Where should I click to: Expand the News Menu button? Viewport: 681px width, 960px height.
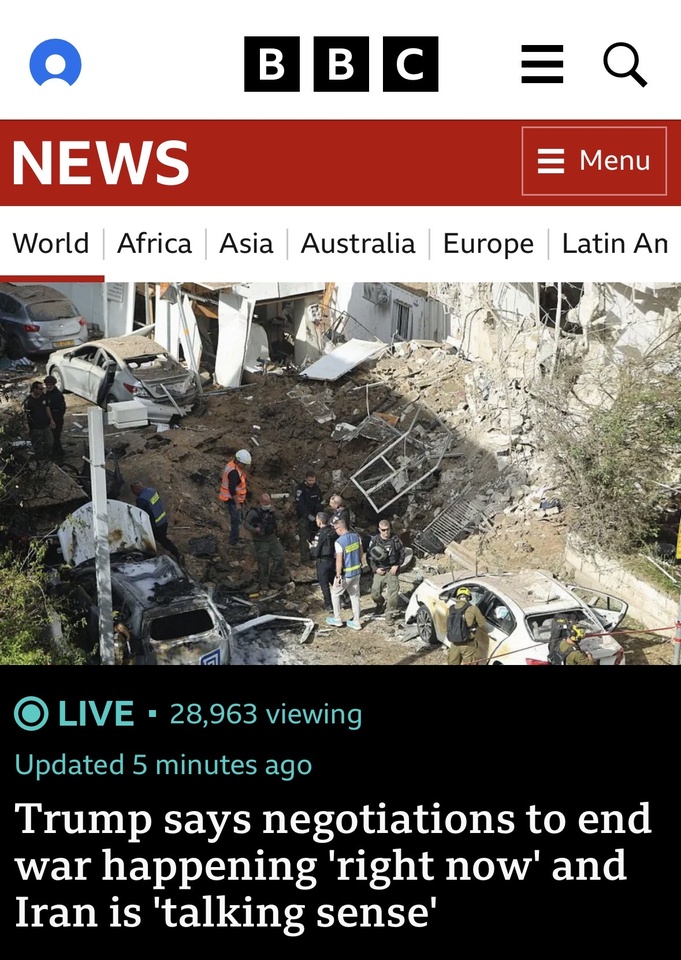click(x=594, y=161)
